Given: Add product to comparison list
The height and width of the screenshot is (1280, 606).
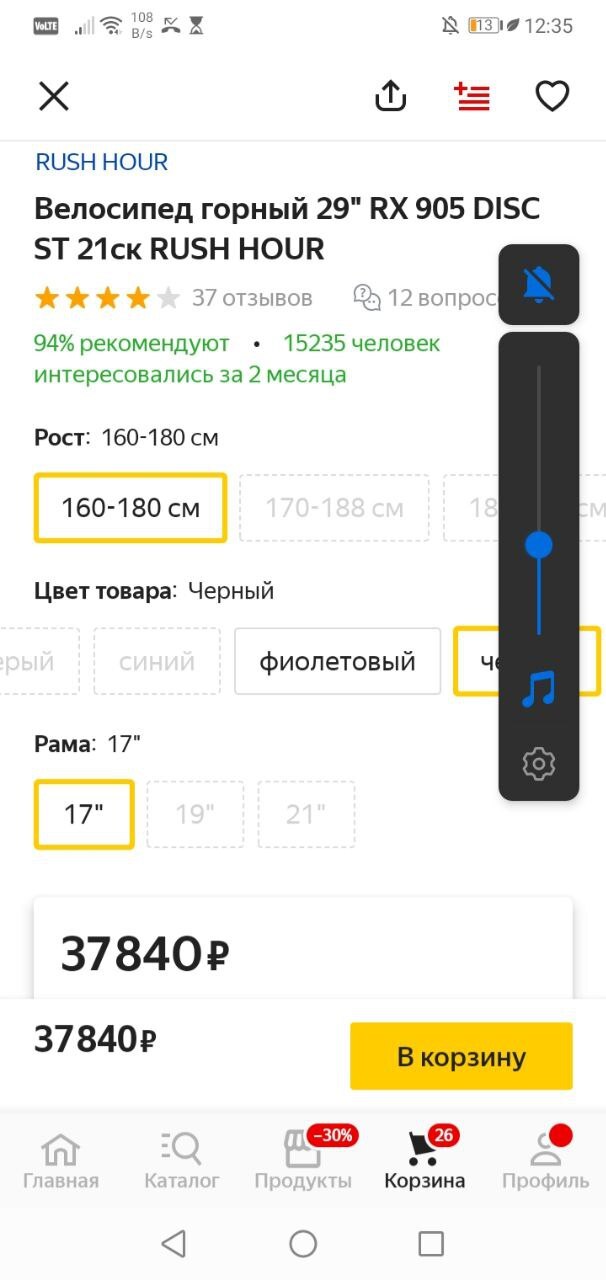Looking at the screenshot, I should click(x=472, y=96).
